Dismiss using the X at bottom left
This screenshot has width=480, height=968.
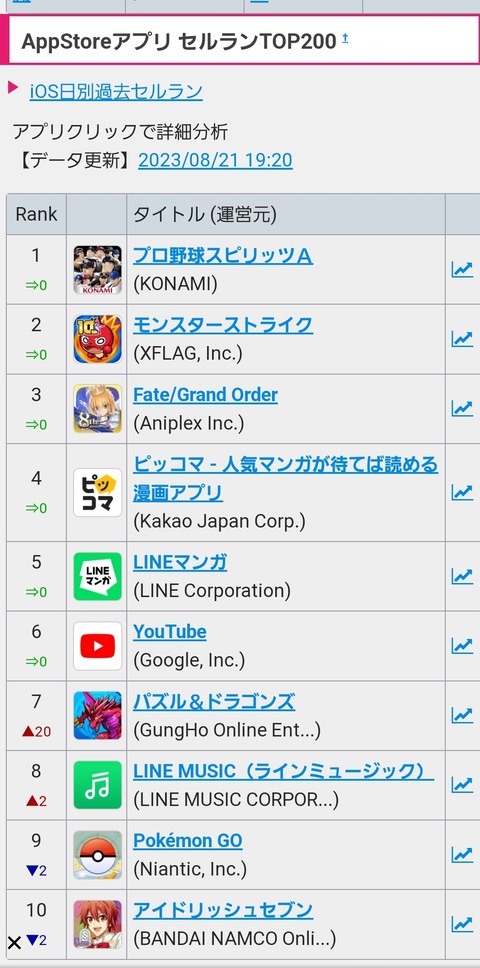coord(14,943)
